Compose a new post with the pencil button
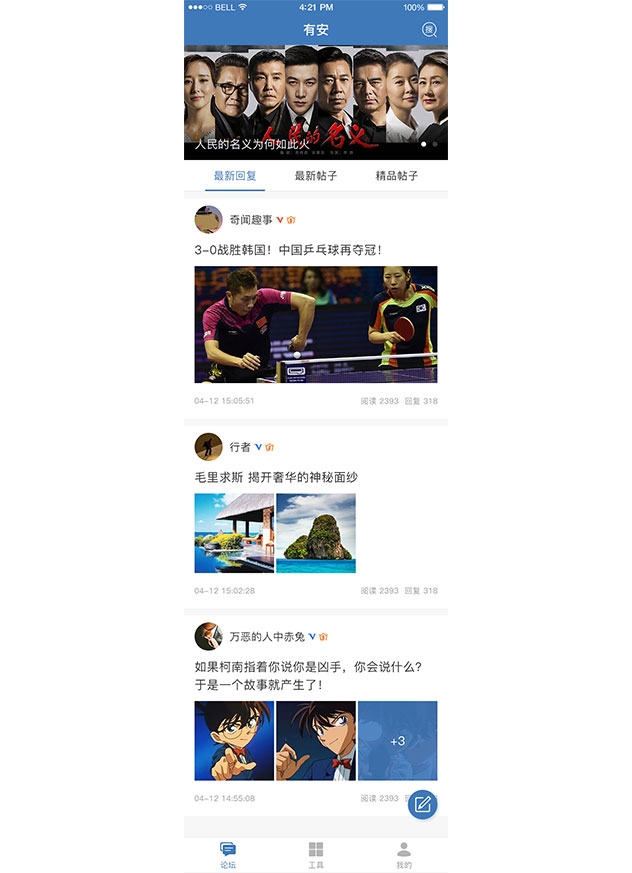The image size is (632, 873). click(x=423, y=804)
